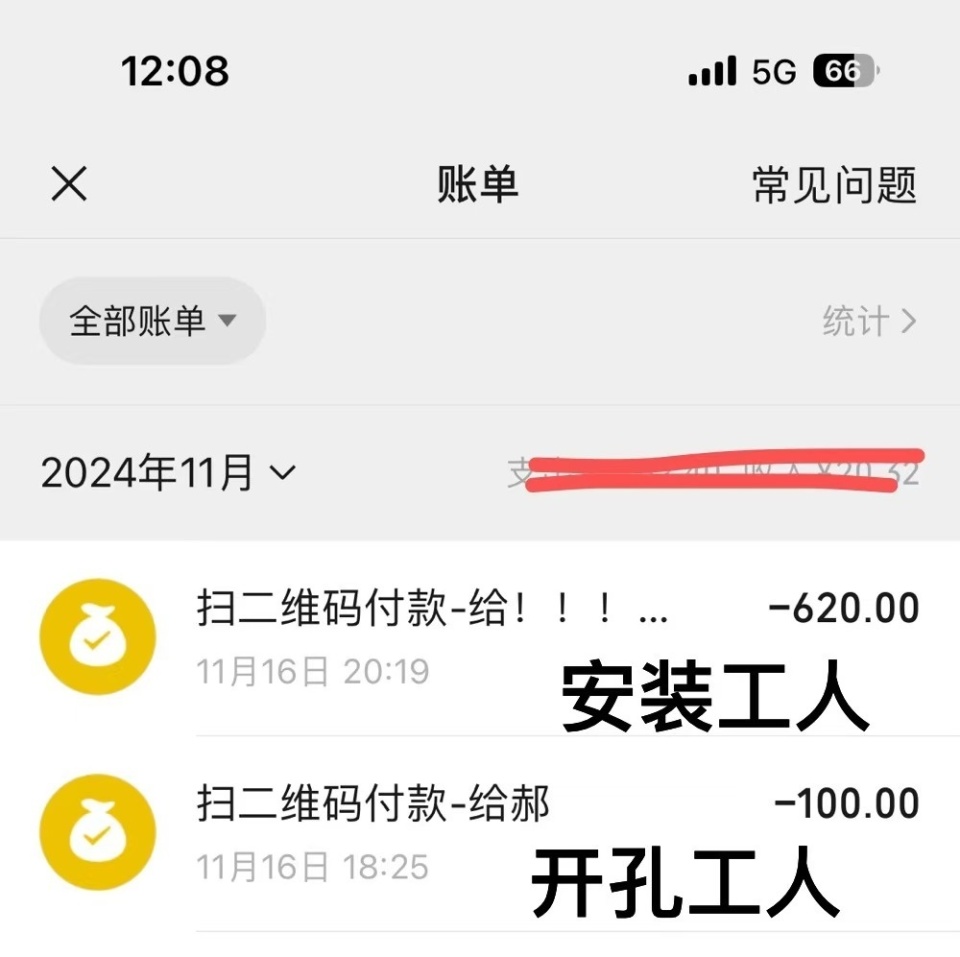Expand the 全部账单 filter dropdown
The height and width of the screenshot is (957, 960).
pos(152,321)
